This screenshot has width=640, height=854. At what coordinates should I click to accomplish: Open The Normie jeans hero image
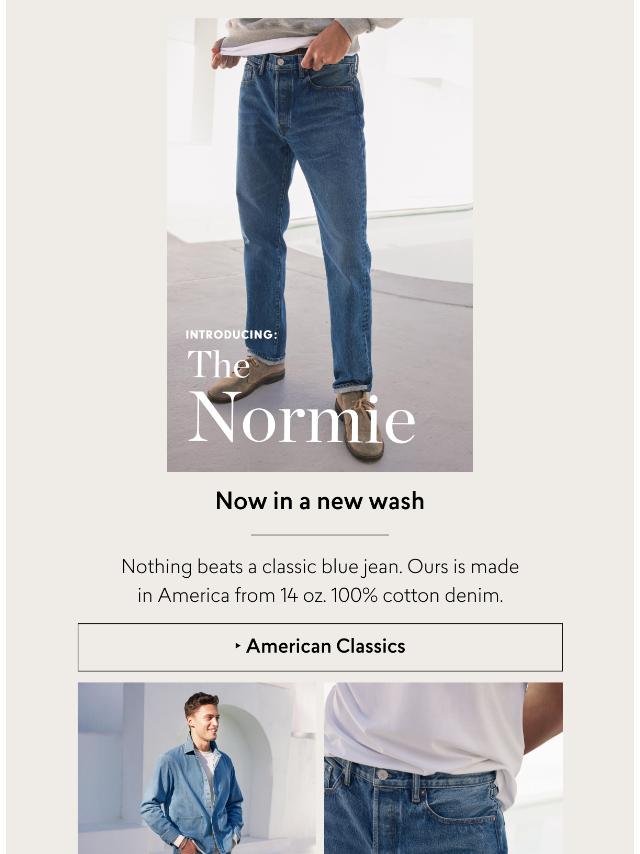320,245
